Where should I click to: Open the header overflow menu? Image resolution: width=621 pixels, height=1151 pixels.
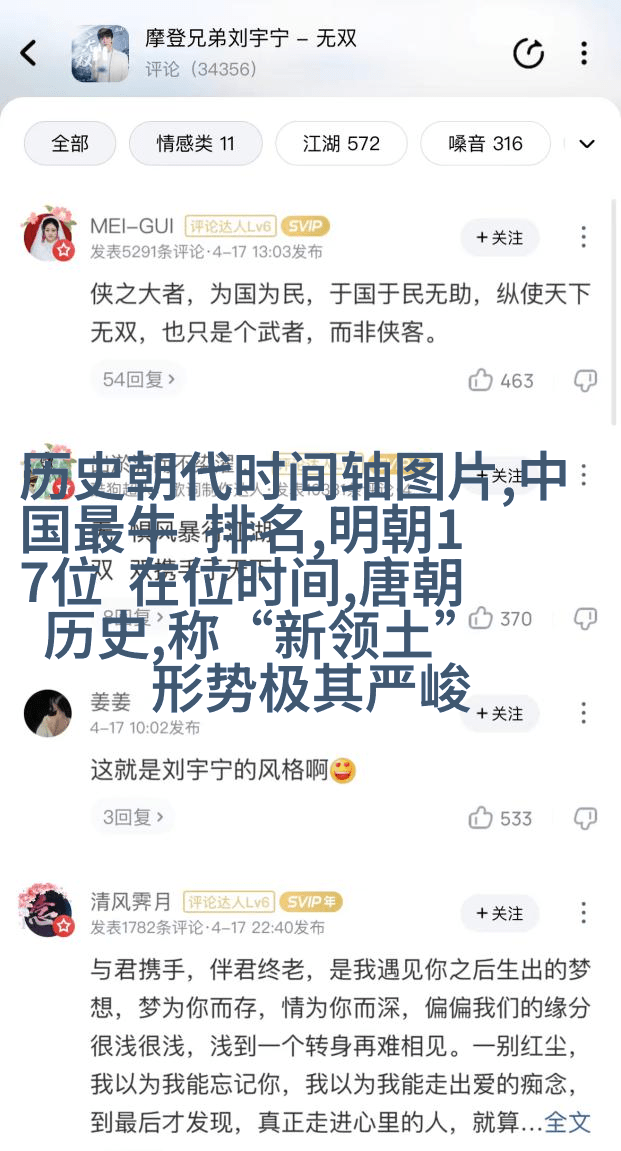[x=584, y=53]
